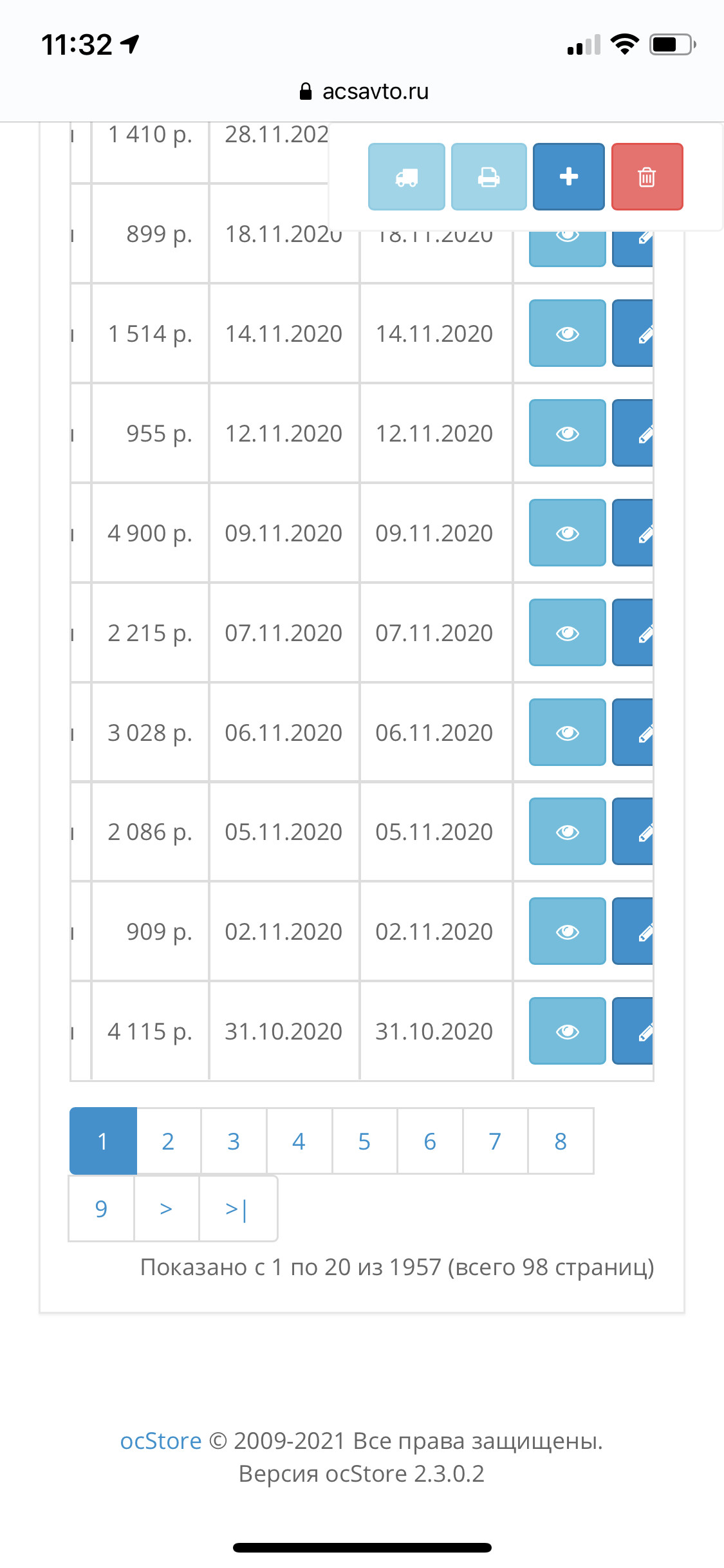The height and width of the screenshot is (1568, 724).
Task: Open the next page arrow
Action: [x=166, y=1209]
